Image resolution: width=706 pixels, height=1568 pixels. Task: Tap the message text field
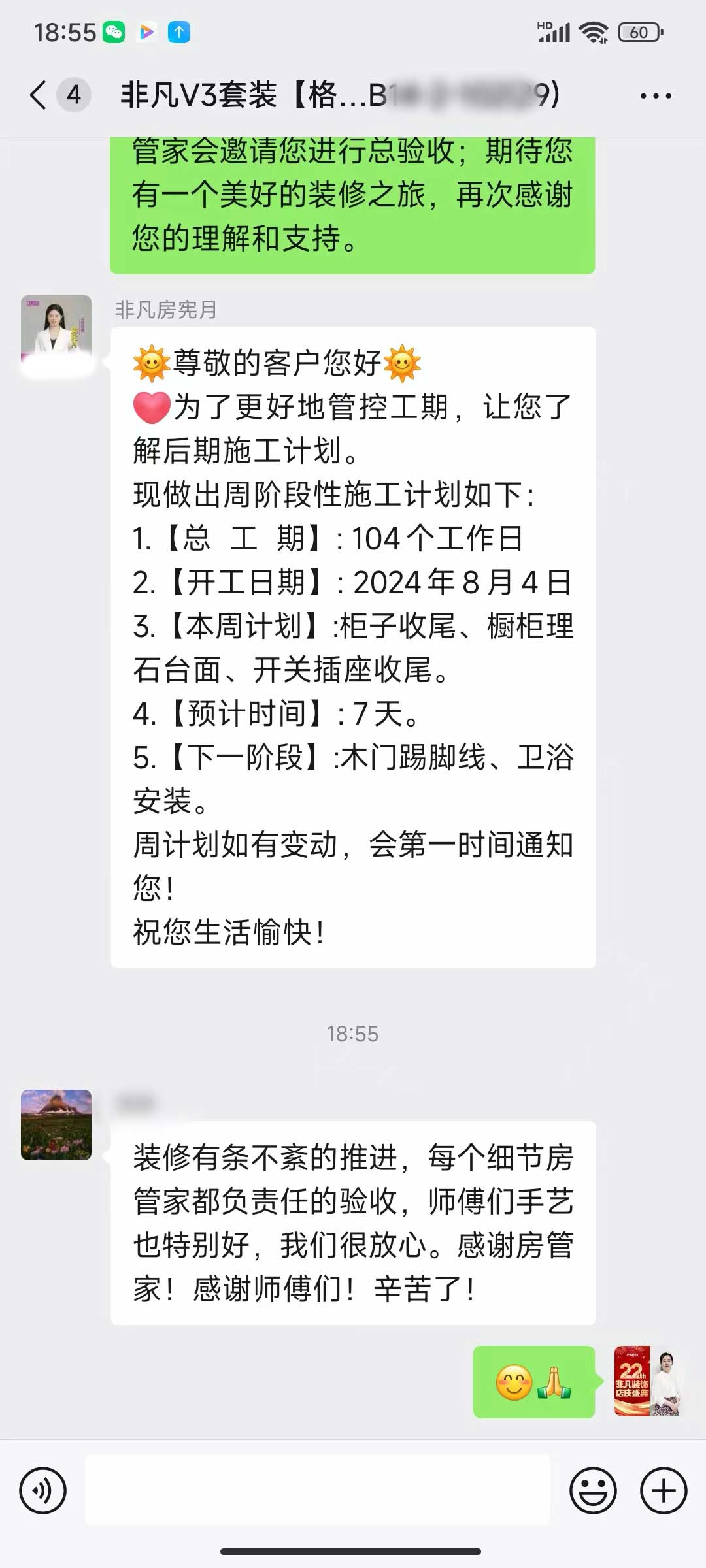coord(318,1491)
